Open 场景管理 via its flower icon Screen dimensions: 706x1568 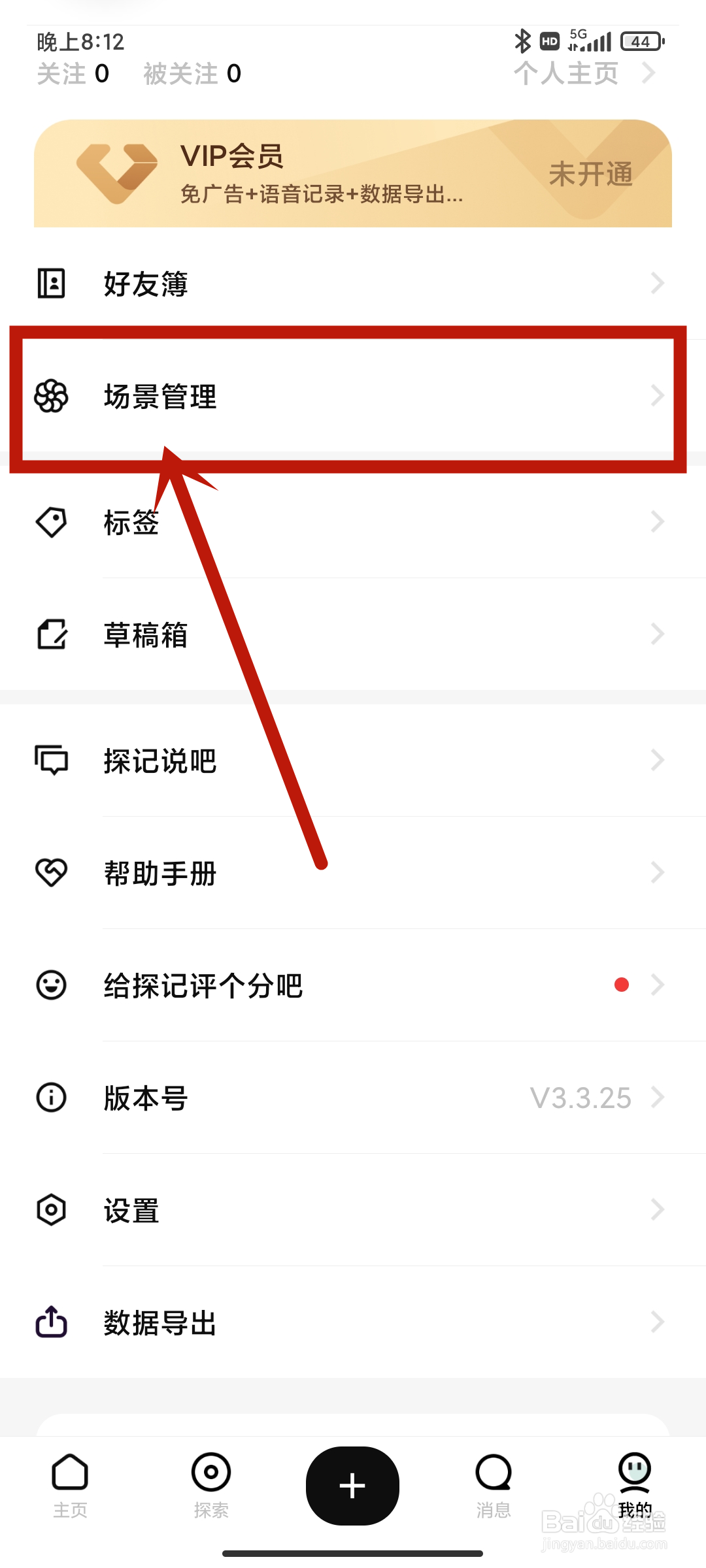coord(52,395)
